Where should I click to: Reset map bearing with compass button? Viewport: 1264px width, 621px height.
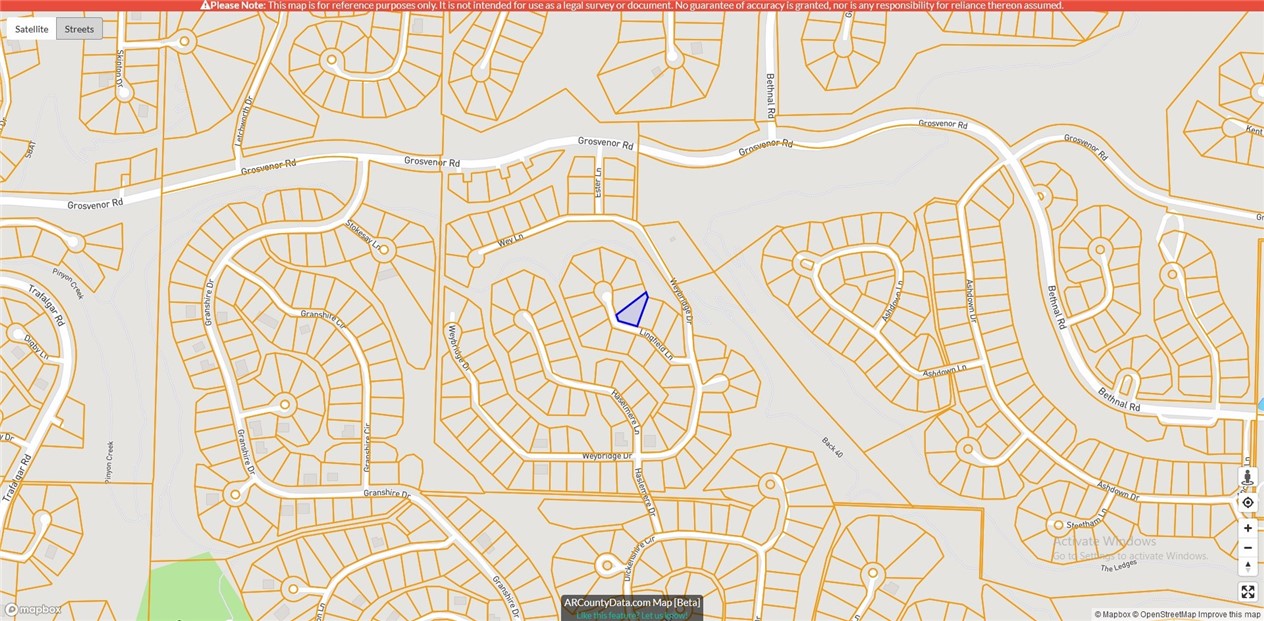click(1247, 567)
